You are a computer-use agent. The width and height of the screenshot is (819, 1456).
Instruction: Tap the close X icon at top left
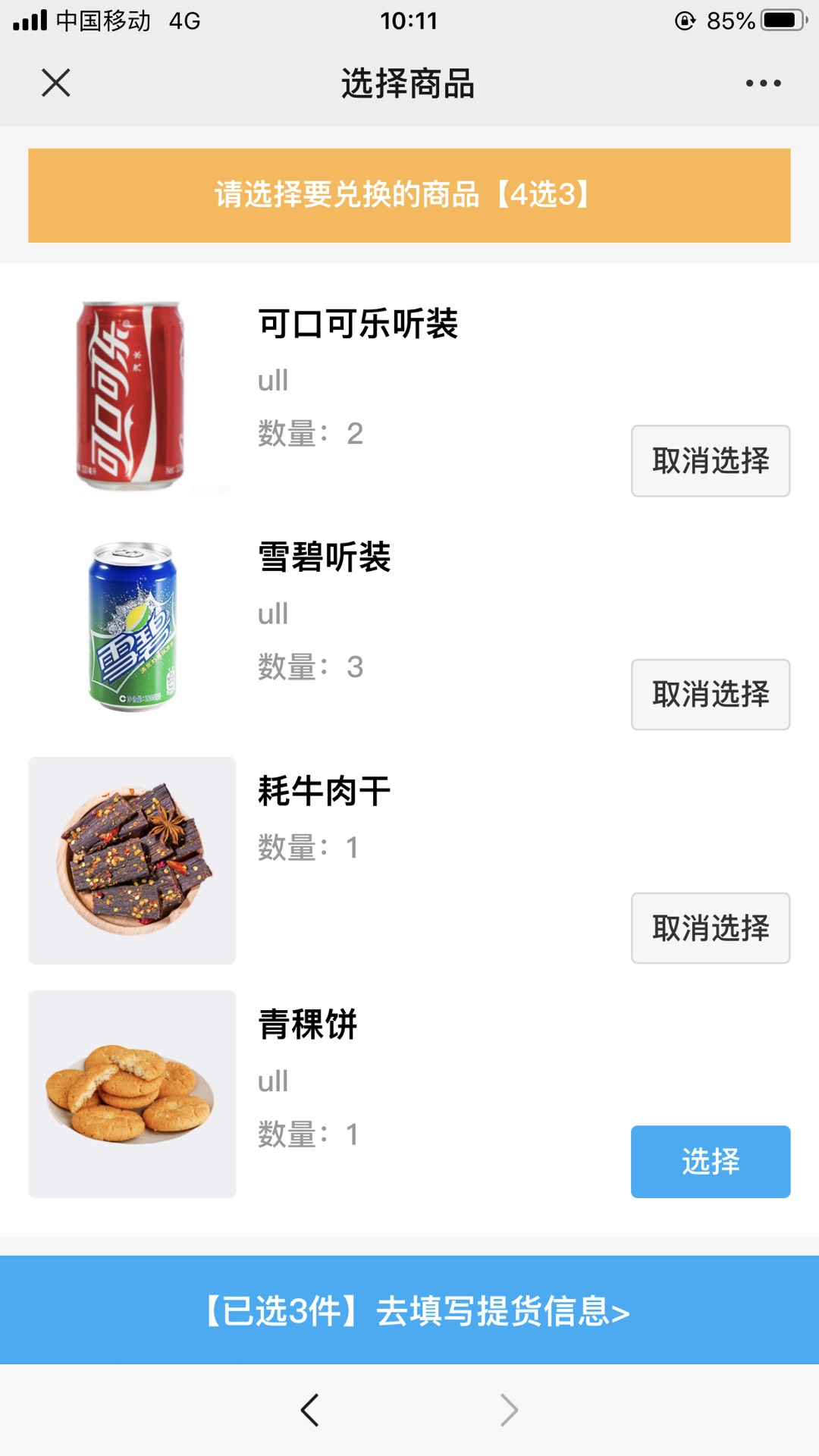click(55, 83)
